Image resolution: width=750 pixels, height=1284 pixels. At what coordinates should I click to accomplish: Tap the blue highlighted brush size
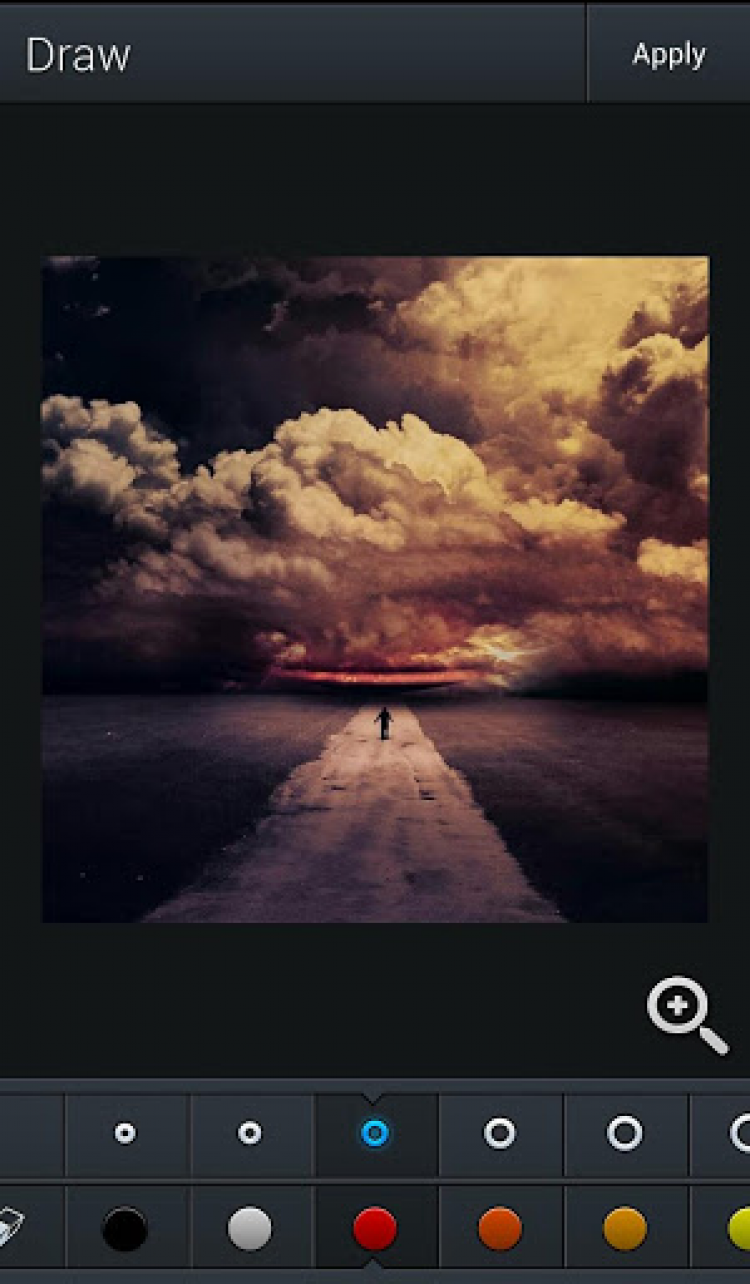point(375,1133)
